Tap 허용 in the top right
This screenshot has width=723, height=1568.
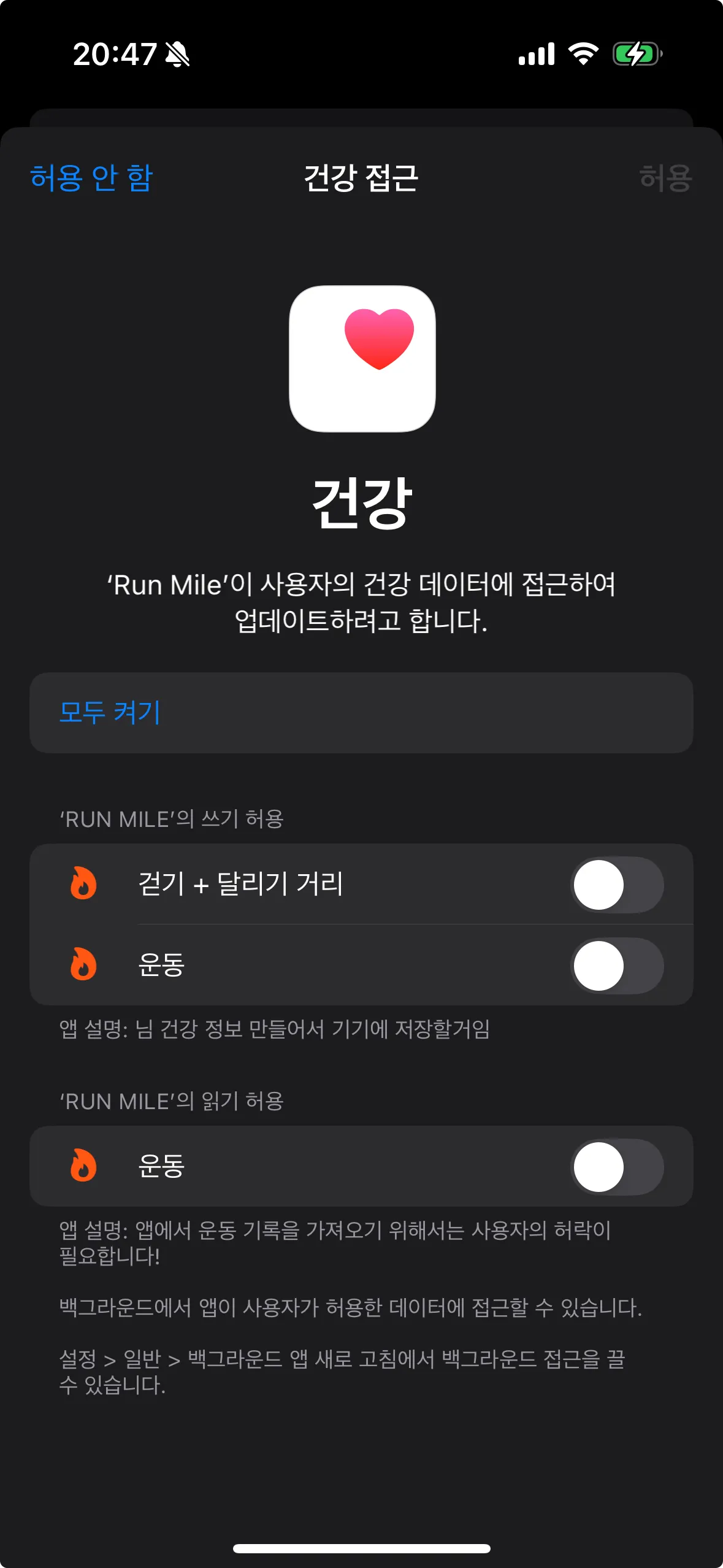[665, 178]
